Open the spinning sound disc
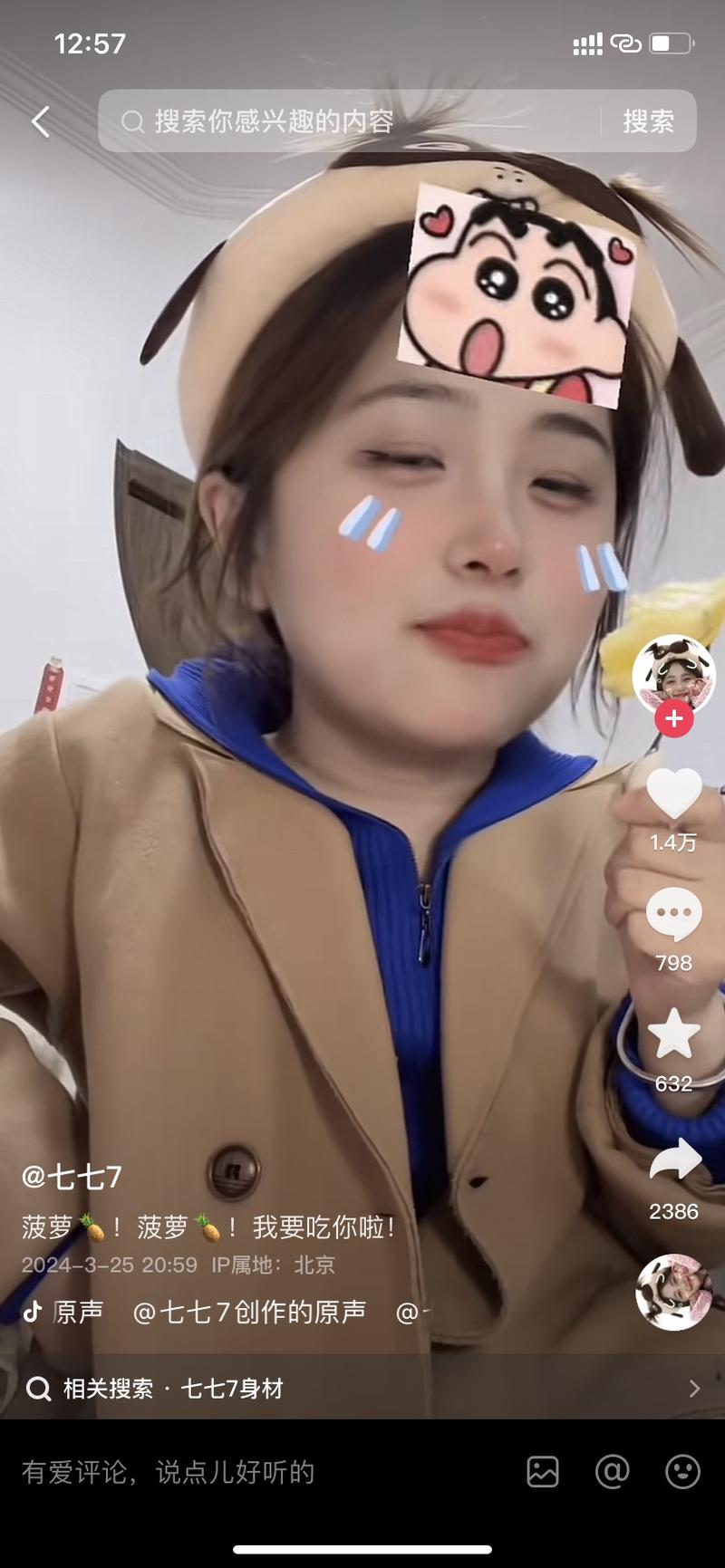The width and height of the screenshot is (725, 1568). (x=673, y=1292)
